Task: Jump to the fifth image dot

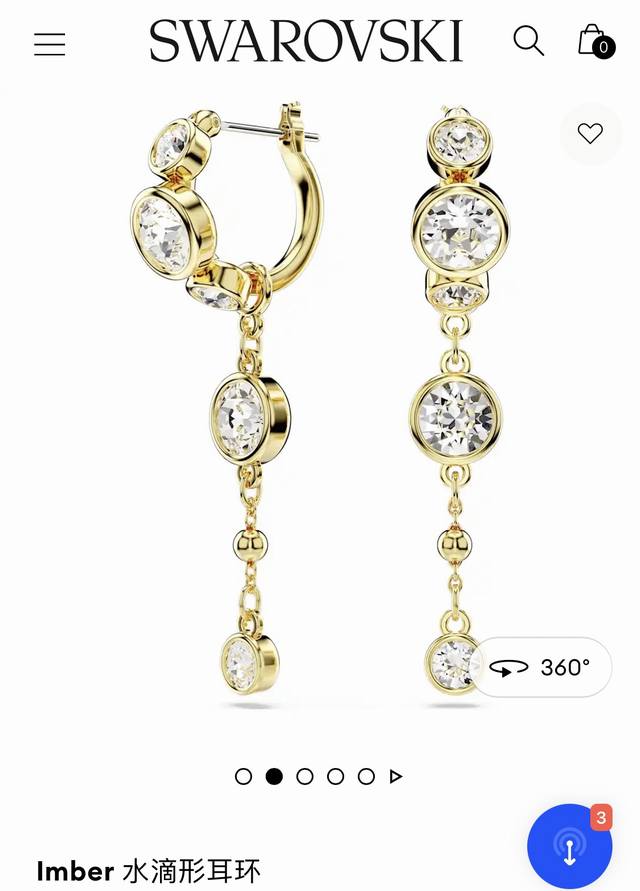Action: 366,776
